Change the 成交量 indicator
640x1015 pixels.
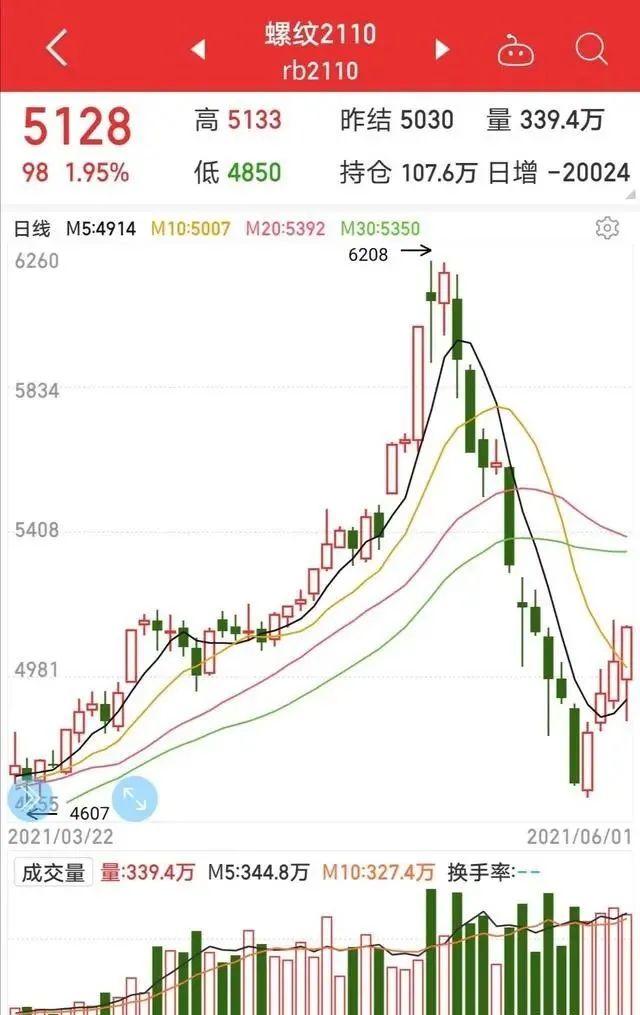(x=54, y=872)
